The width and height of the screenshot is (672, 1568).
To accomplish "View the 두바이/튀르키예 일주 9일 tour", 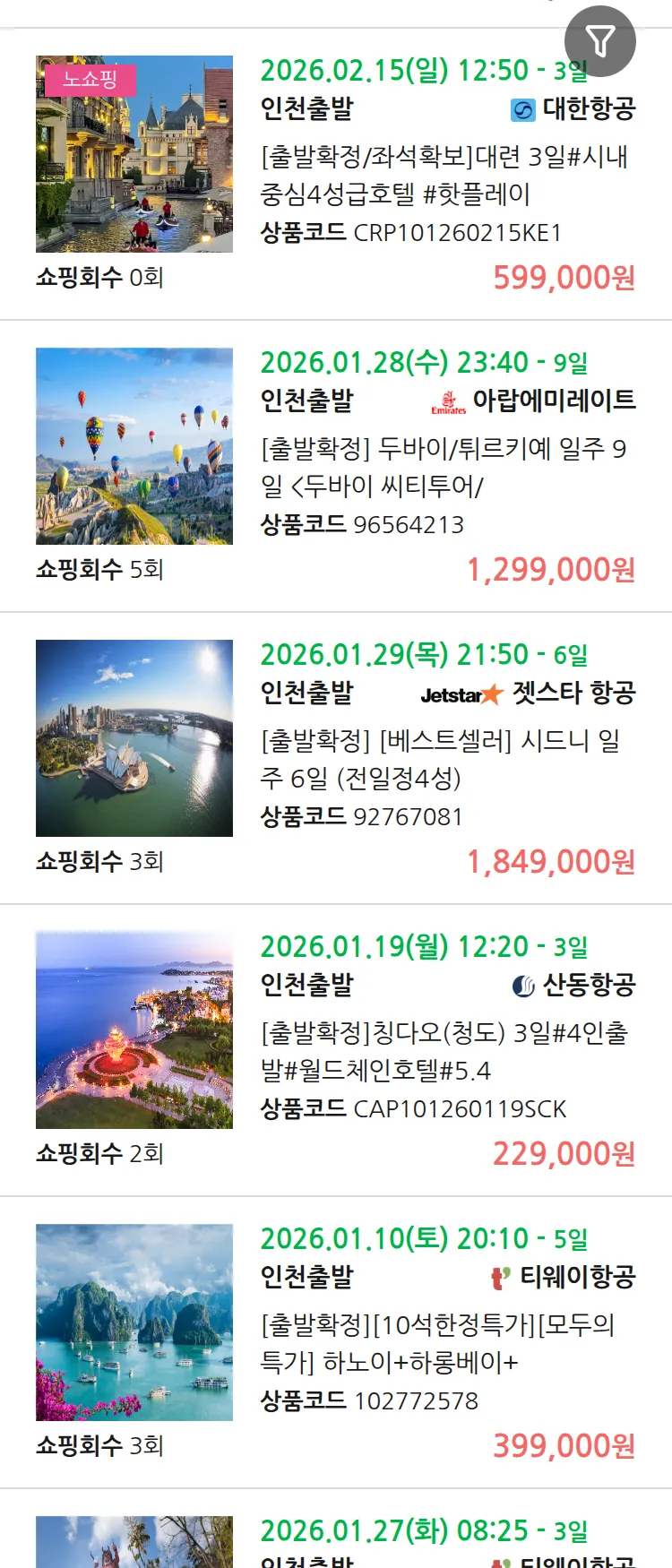I will [x=444, y=468].
